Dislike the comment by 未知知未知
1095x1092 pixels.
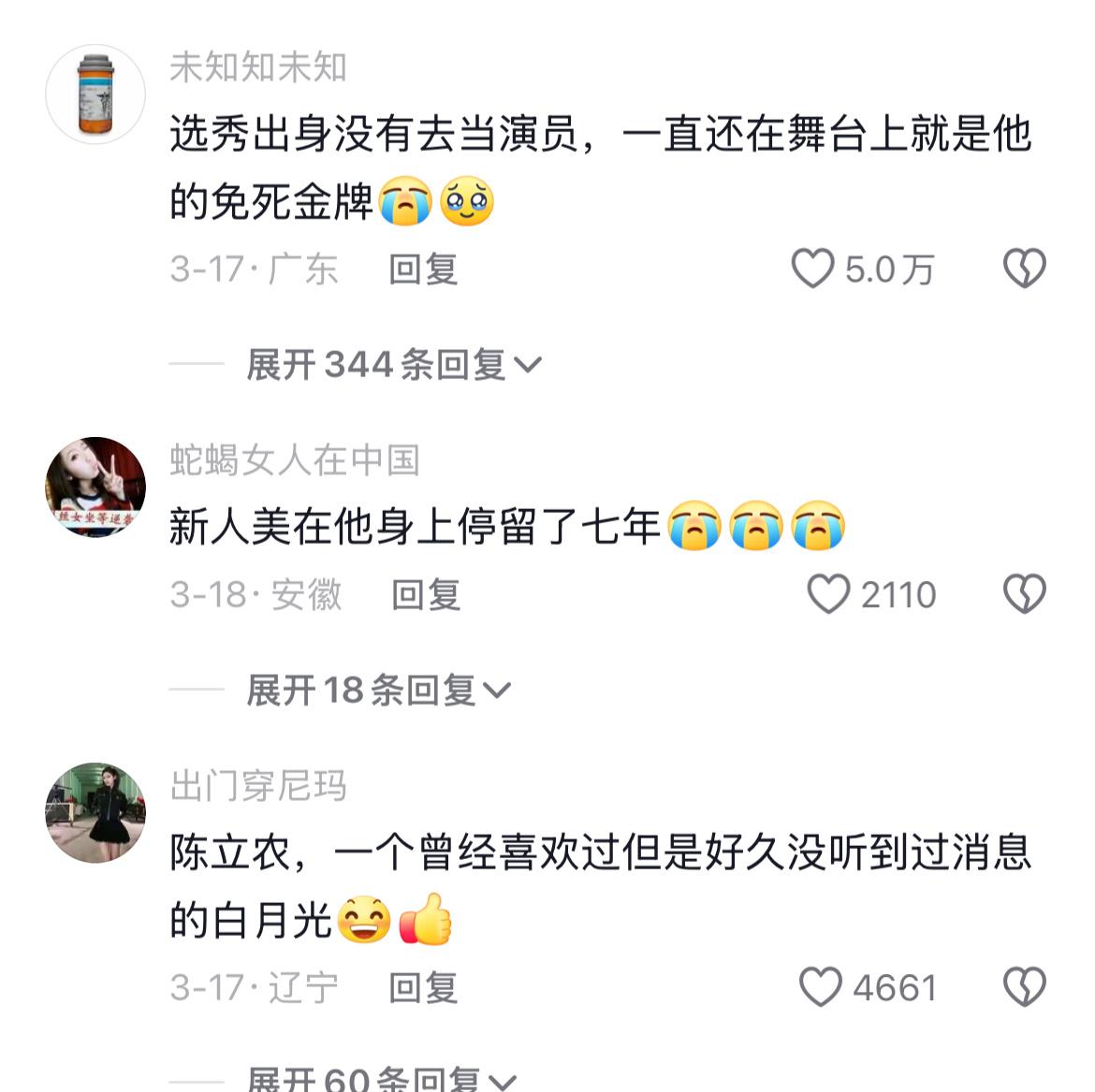(1024, 269)
